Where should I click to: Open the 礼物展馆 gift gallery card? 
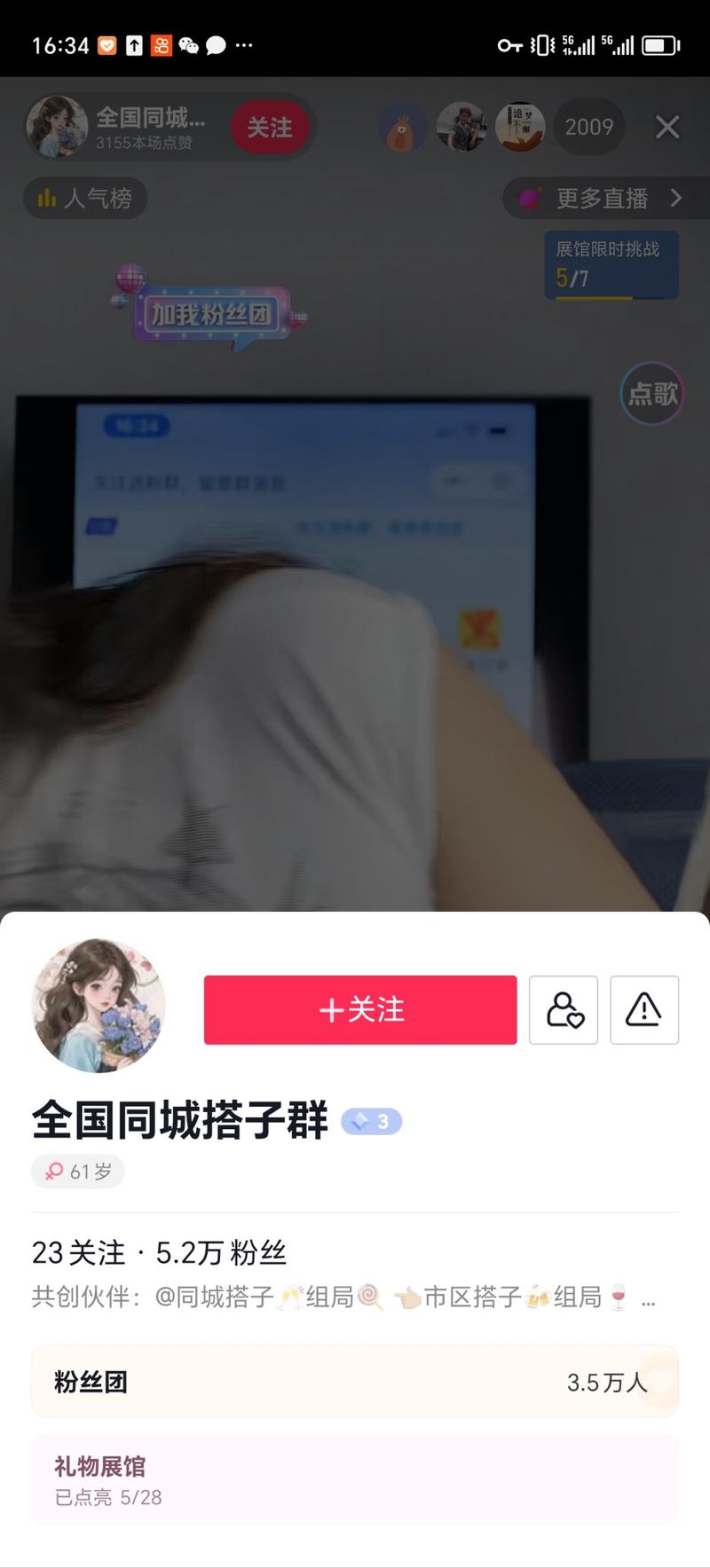click(x=355, y=1480)
